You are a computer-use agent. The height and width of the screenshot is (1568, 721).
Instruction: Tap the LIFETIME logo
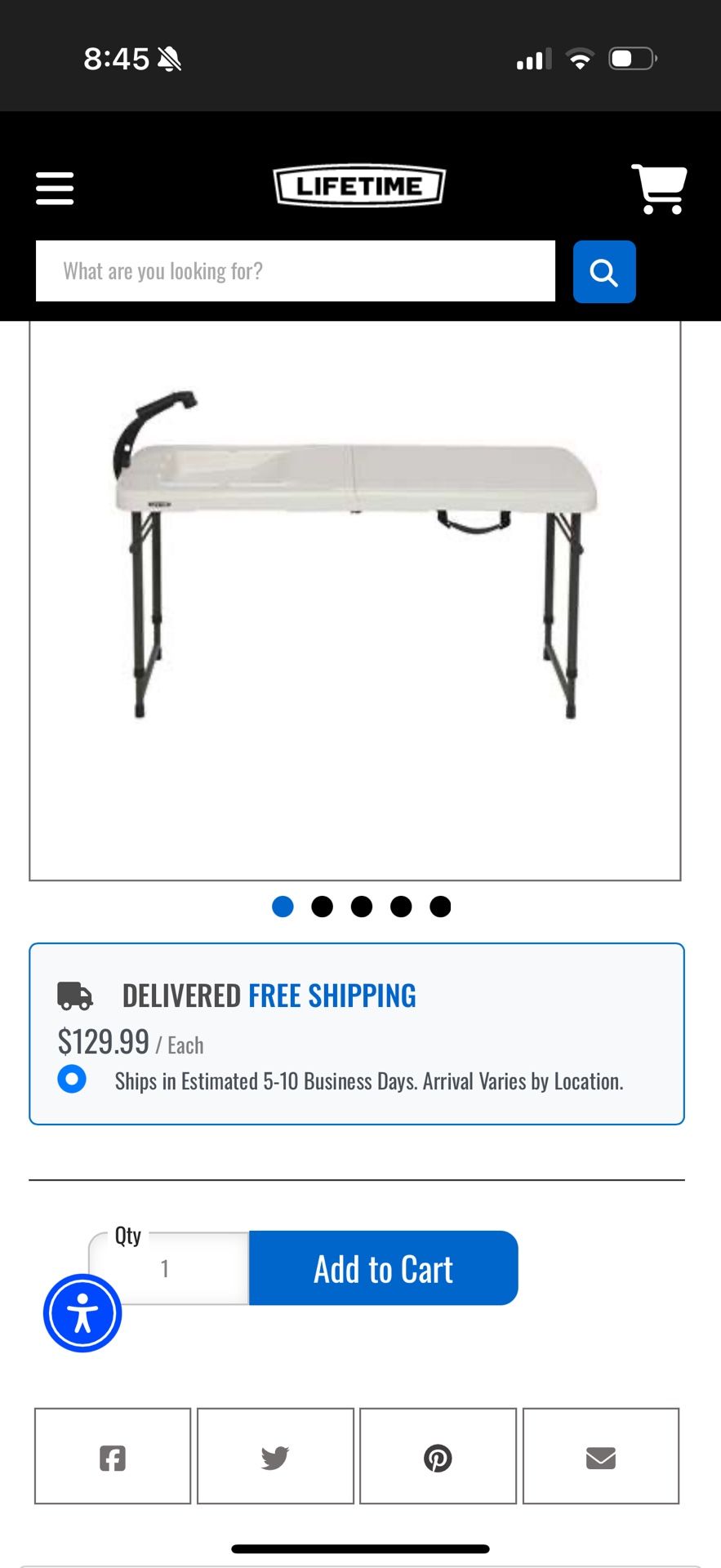click(359, 186)
